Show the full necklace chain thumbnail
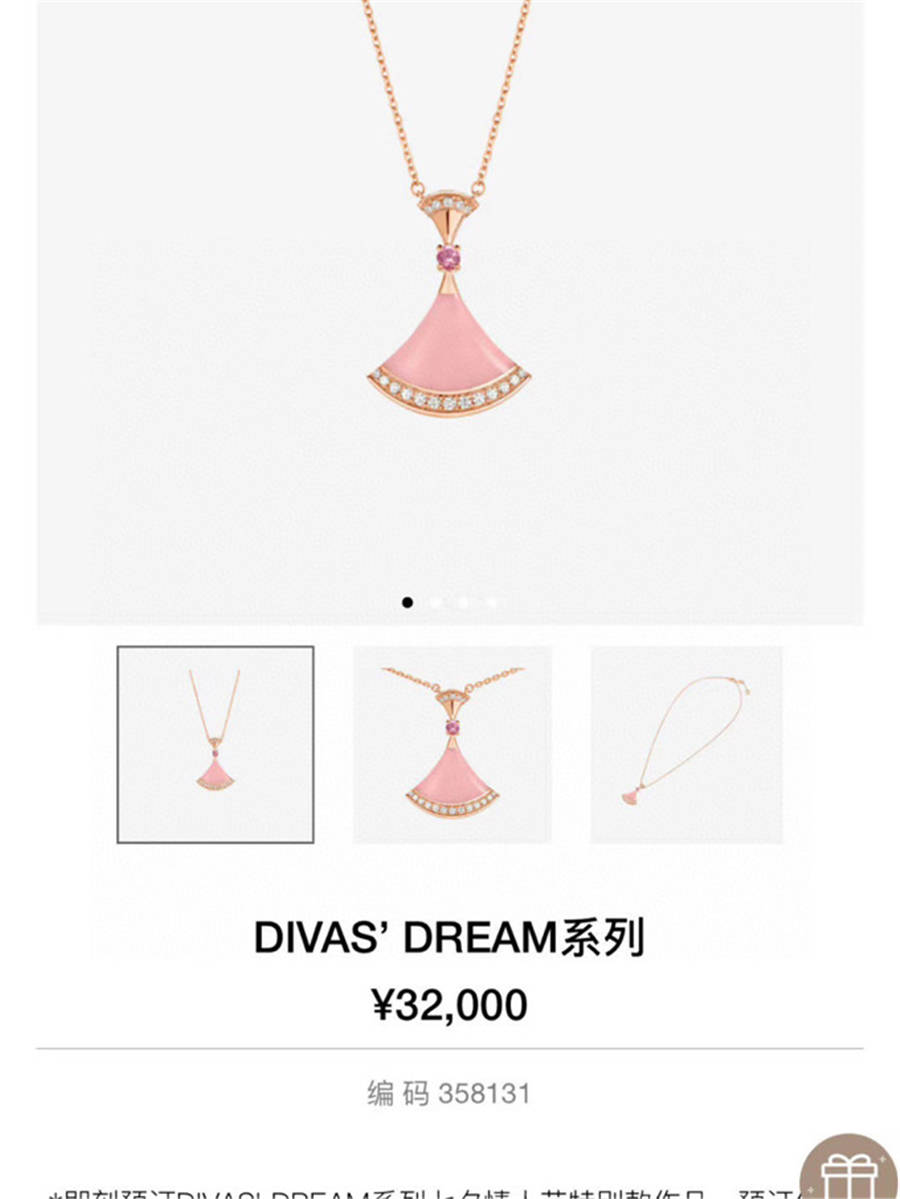900x1199 pixels. coord(687,744)
